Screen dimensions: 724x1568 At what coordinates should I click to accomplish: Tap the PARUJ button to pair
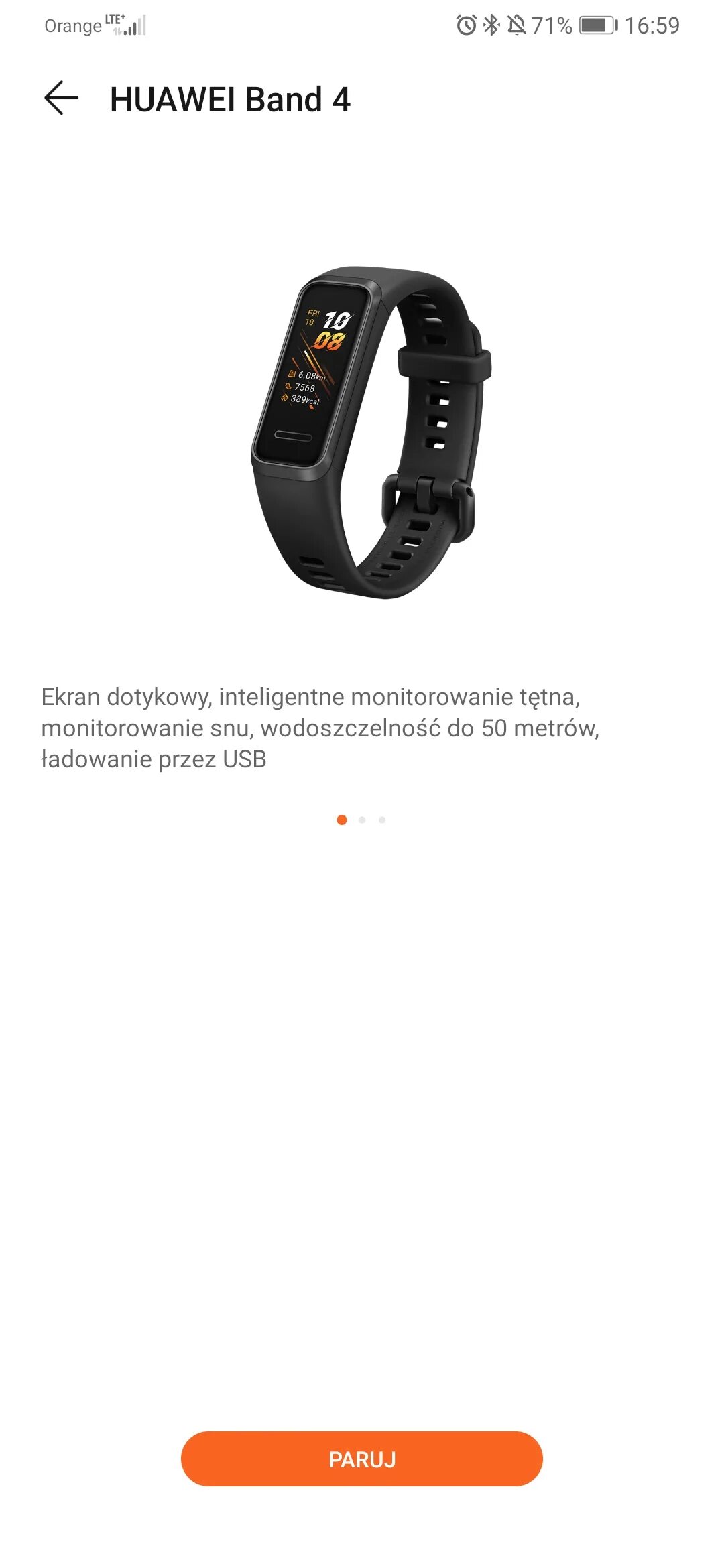(x=361, y=1459)
